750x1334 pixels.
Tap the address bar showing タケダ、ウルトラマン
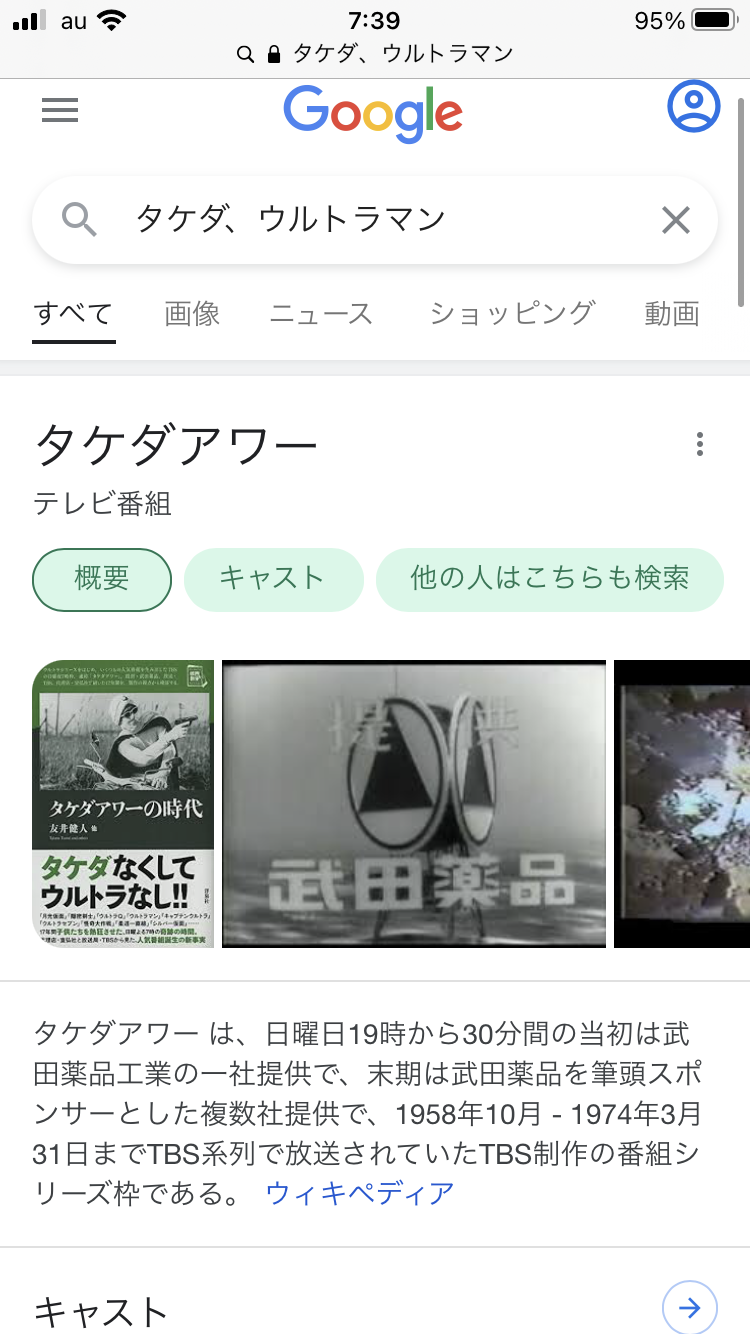pos(375,54)
